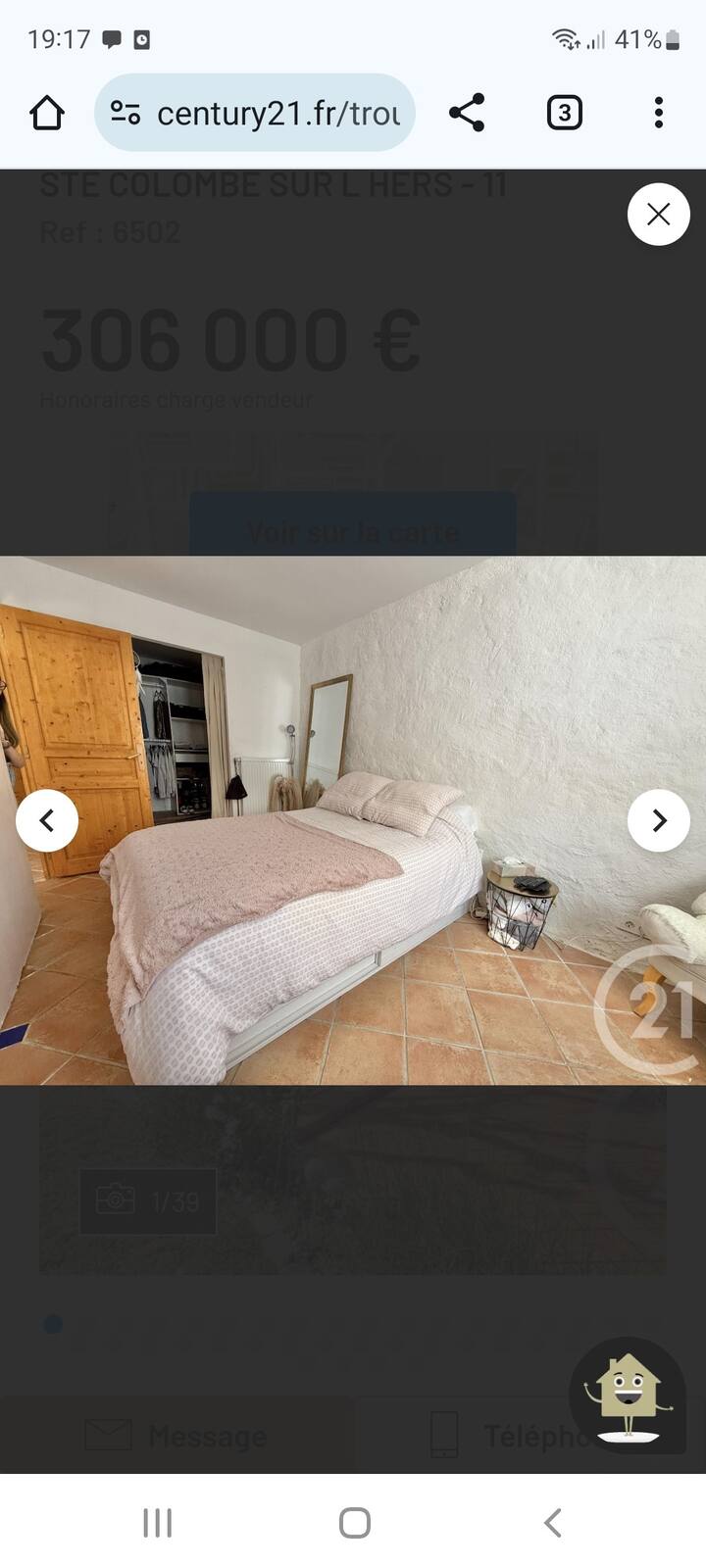The height and width of the screenshot is (1568, 706).
Task: Go to the phone's home screen
Action: [354, 1523]
